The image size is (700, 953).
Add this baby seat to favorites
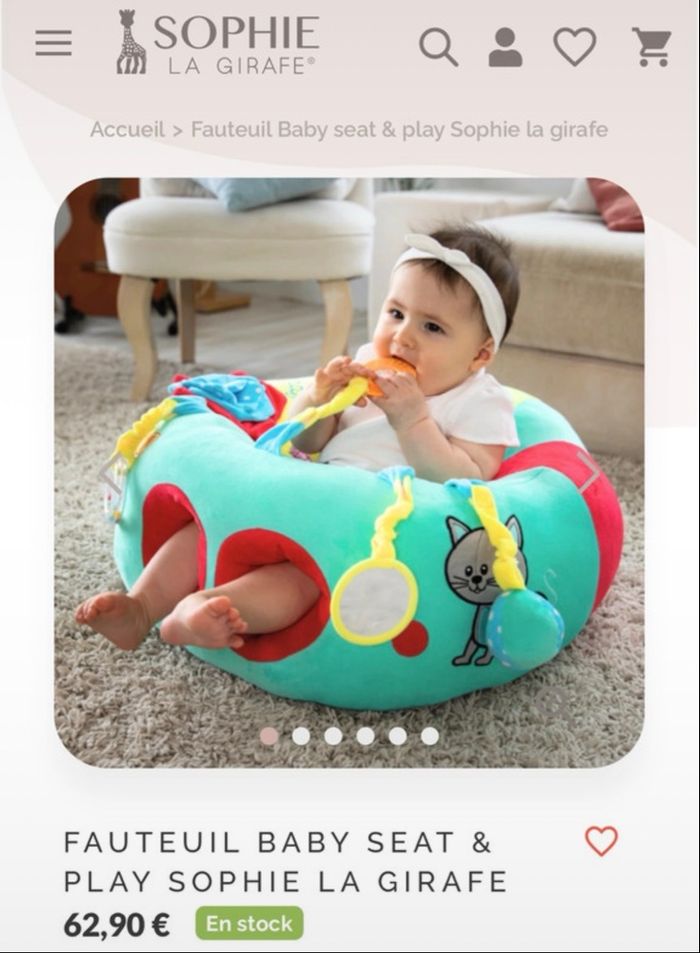pos(601,841)
